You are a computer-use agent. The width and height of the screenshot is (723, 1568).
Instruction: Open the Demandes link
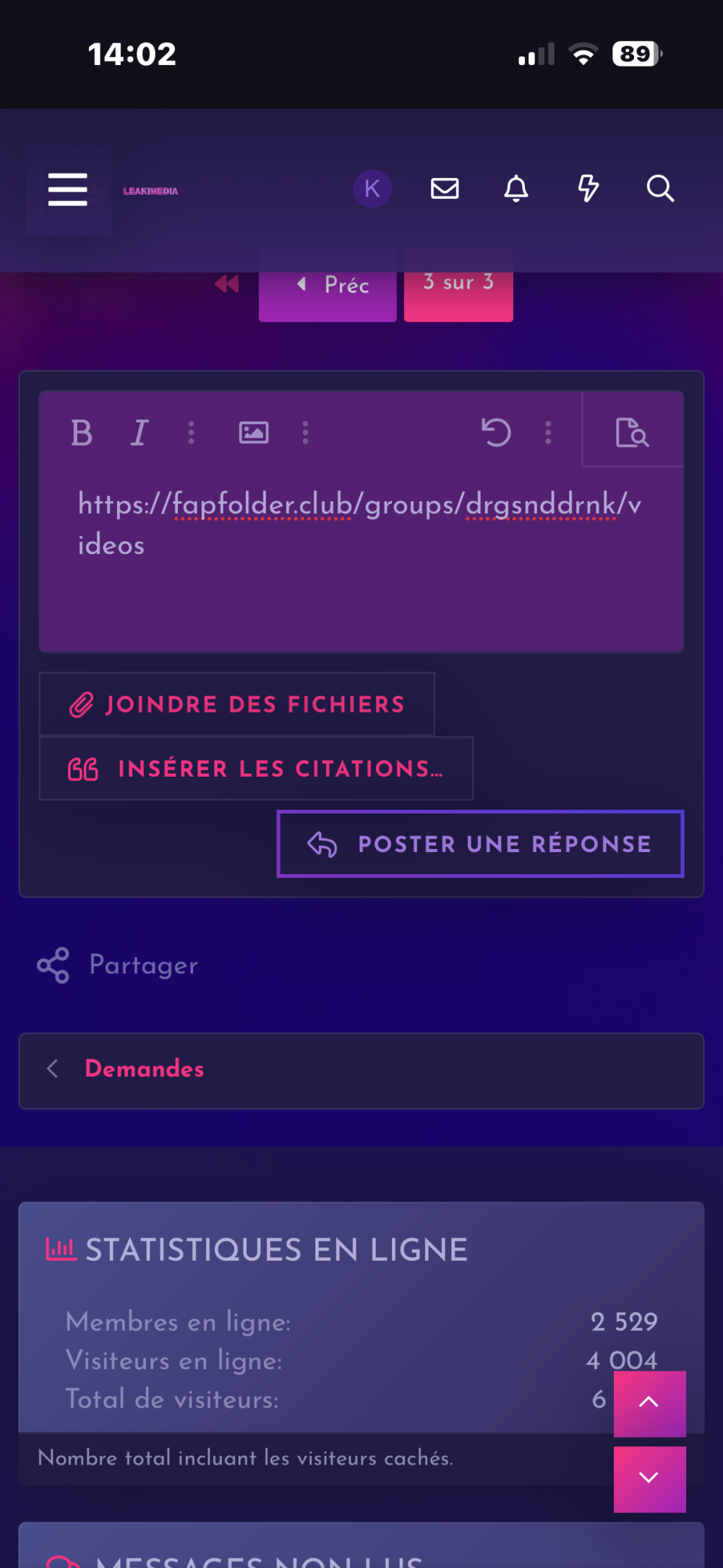144,1070
